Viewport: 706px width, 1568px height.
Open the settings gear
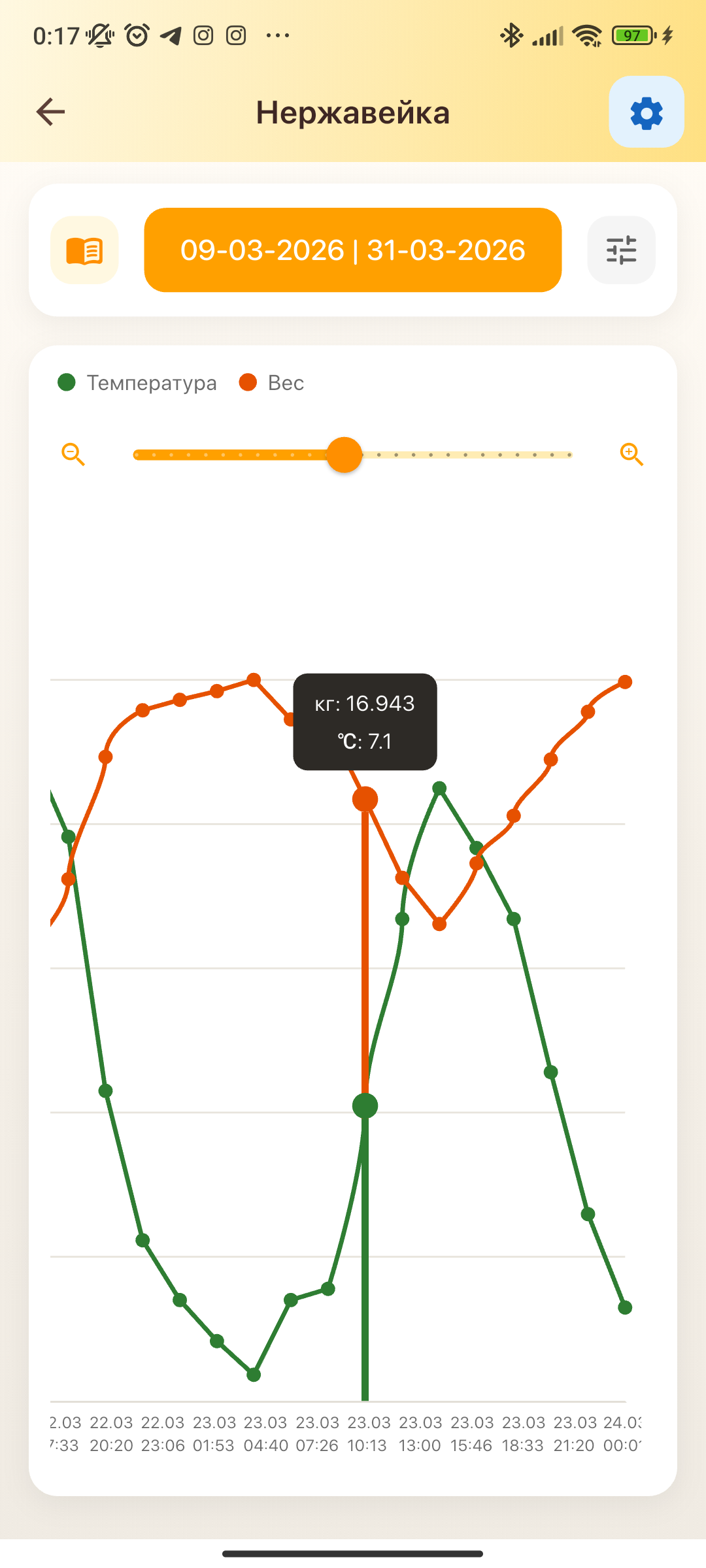pyautogui.click(x=646, y=112)
